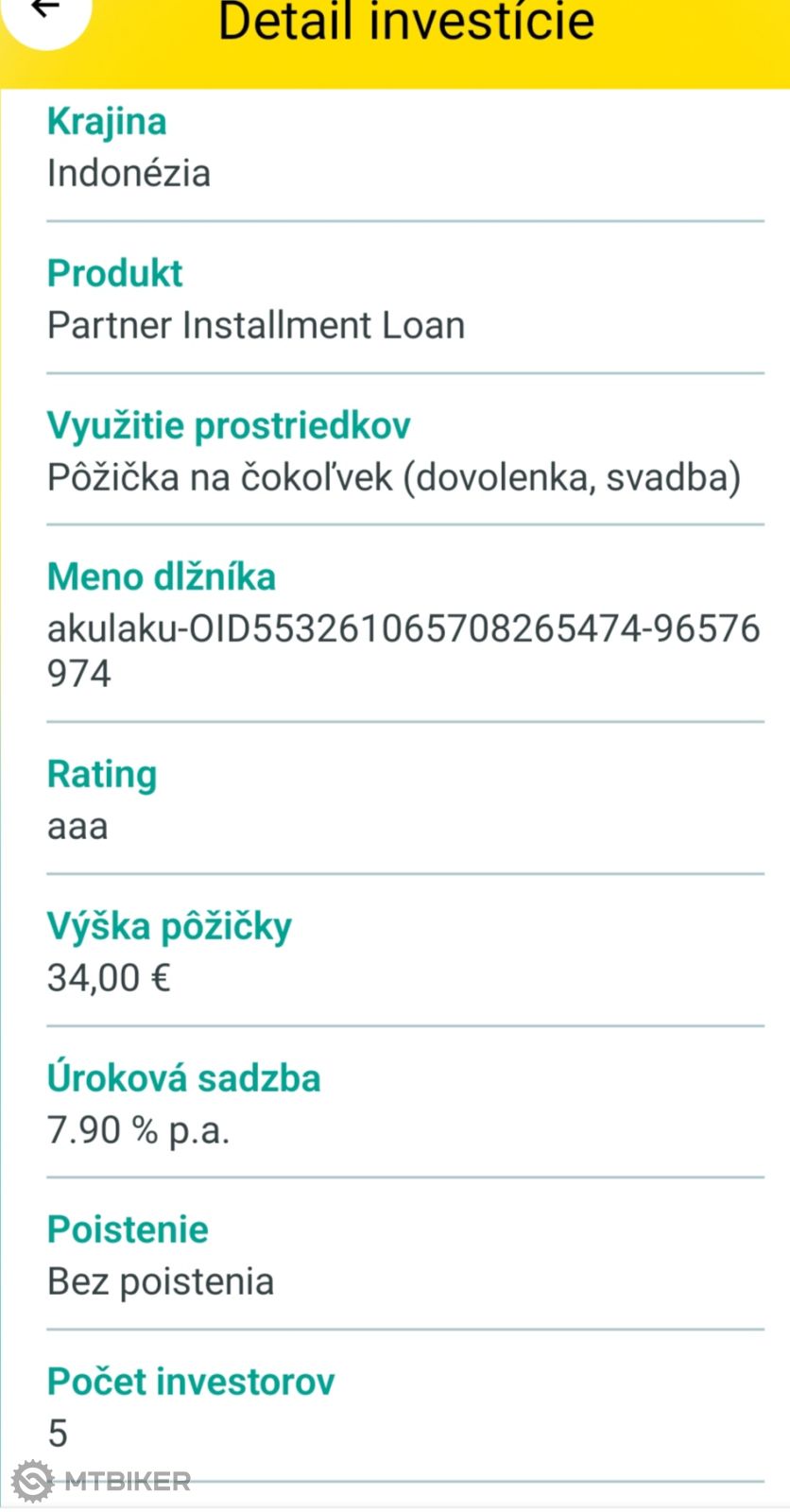Go back from the investment detail
This screenshot has height=1512, width=790.
44,9
